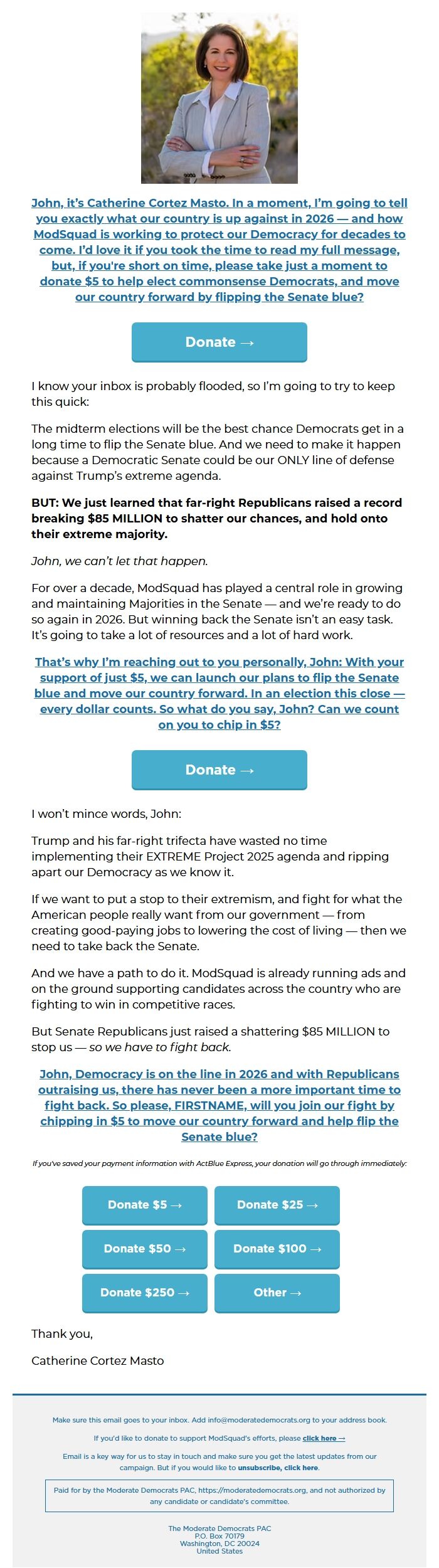Select the Donate $25 option
The image size is (439, 1568).
(277, 1204)
